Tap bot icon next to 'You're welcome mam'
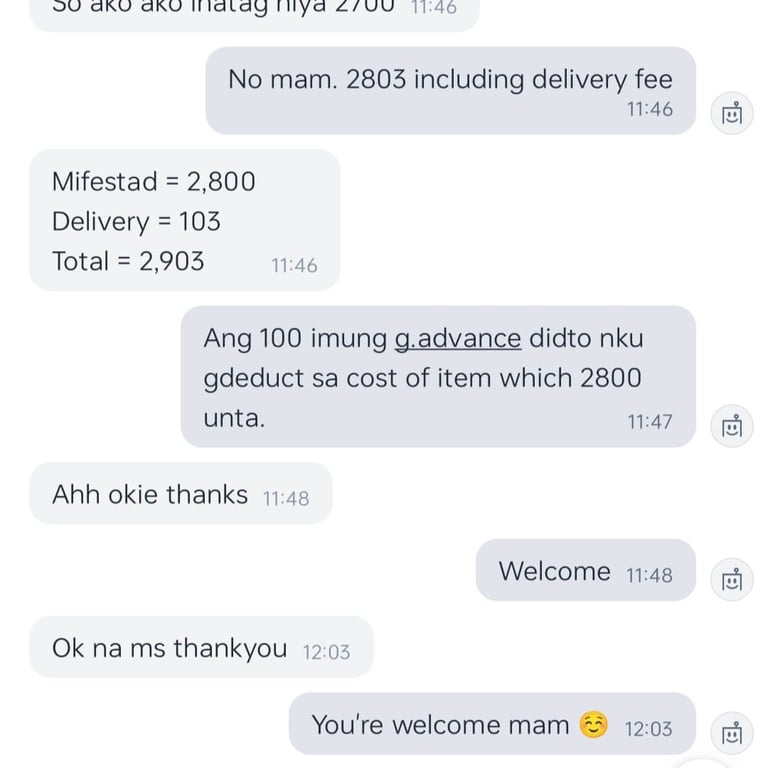 (732, 733)
